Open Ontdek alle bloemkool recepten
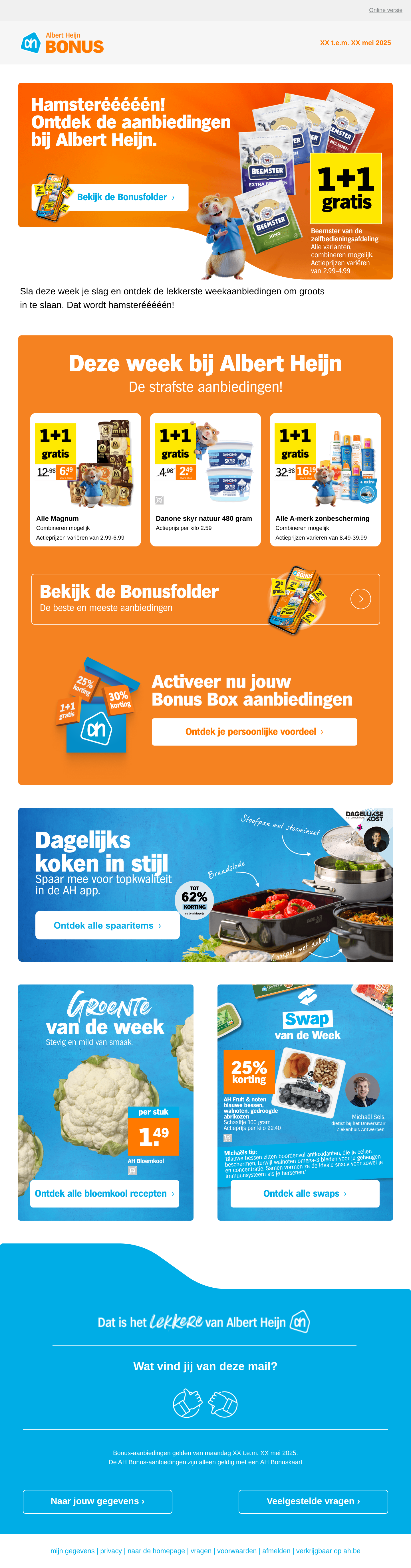 pos(104,1193)
